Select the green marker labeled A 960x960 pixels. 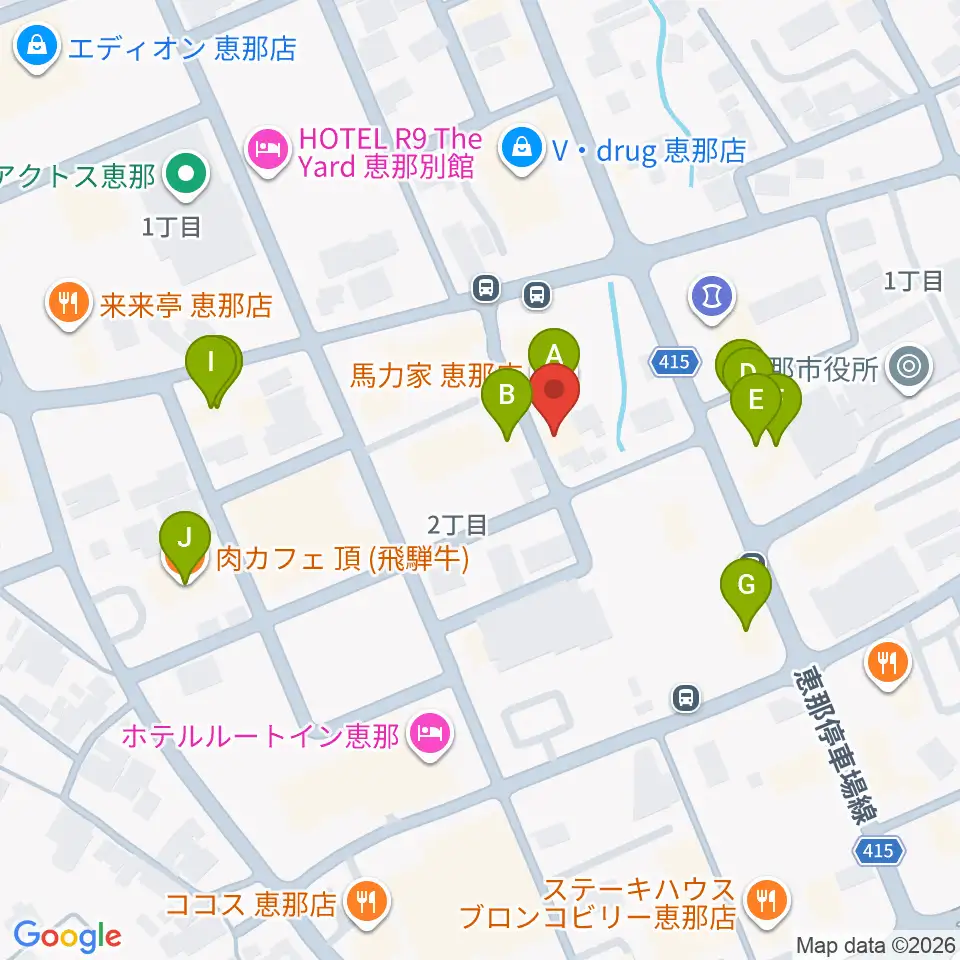click(x=553, y=354)
